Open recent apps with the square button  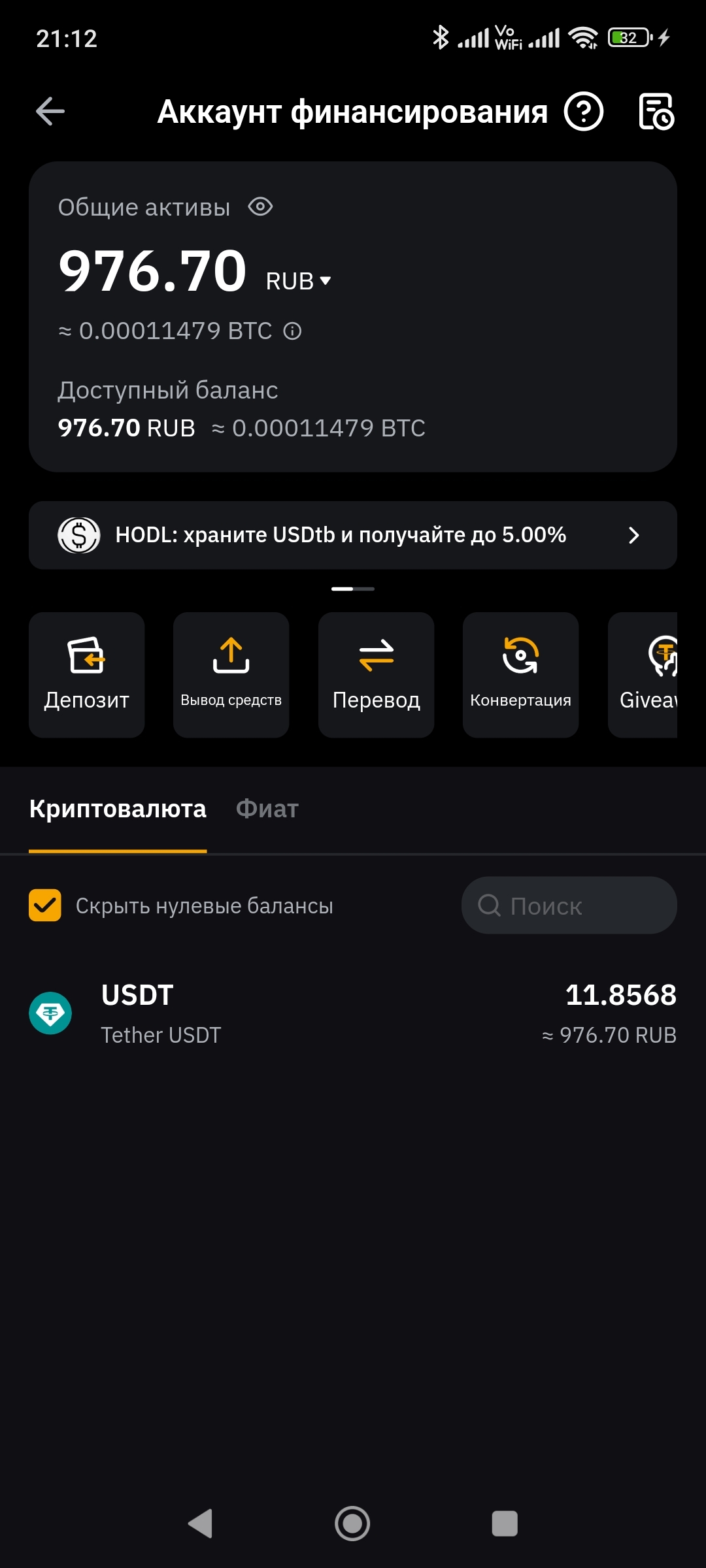(x=504, y=1524)
